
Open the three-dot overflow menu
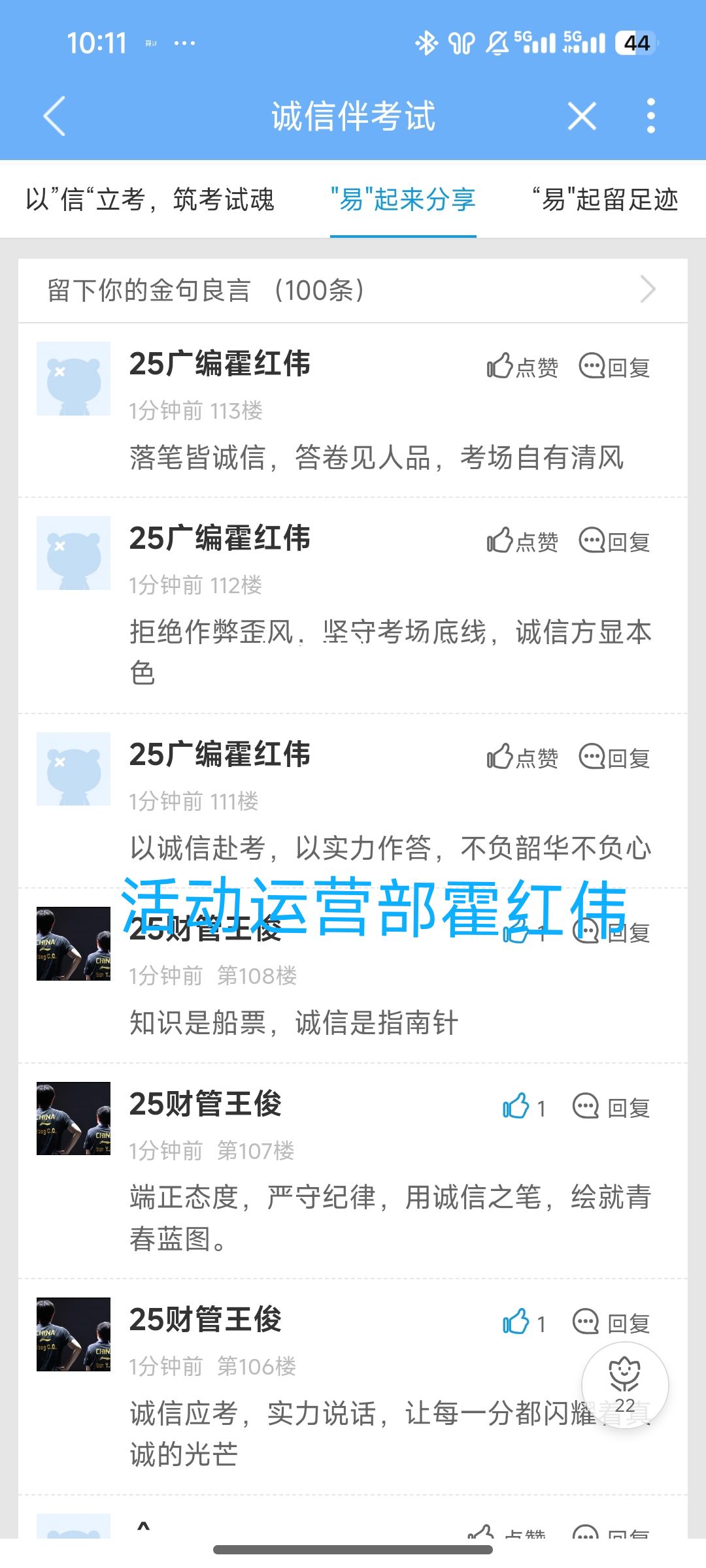pos(650,116)
